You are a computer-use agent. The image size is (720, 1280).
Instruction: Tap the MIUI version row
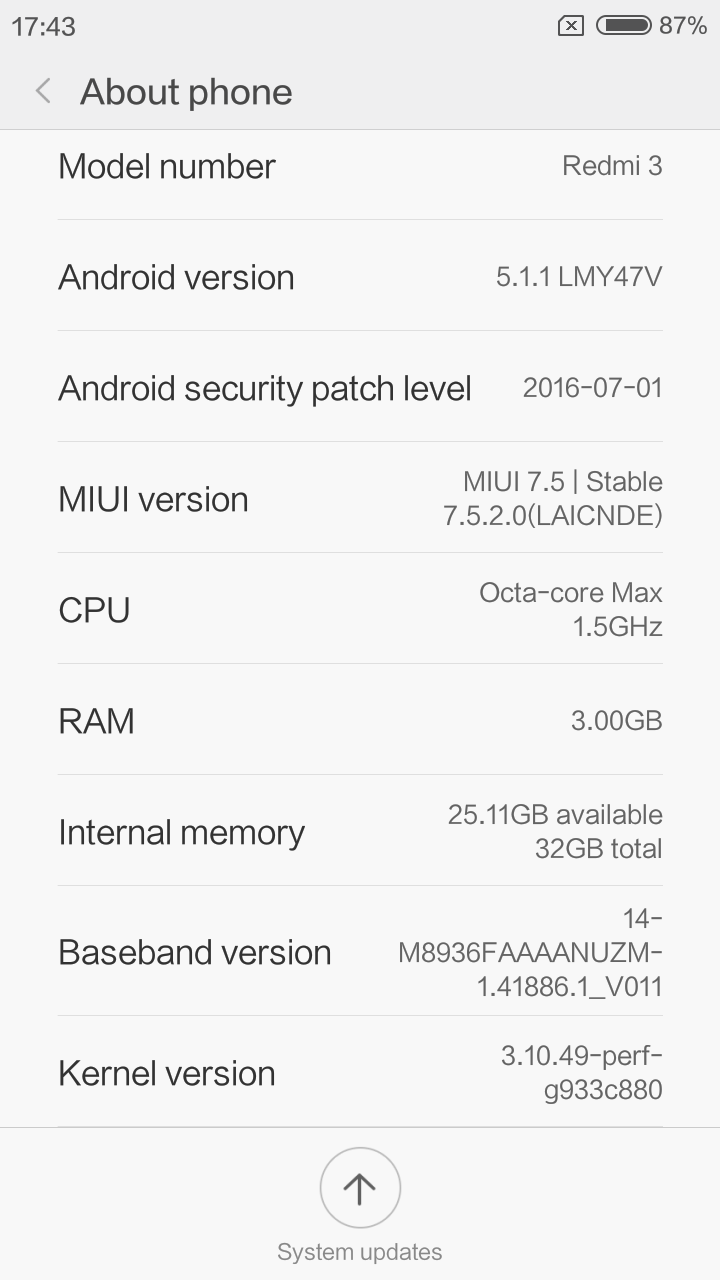[360, 498]
